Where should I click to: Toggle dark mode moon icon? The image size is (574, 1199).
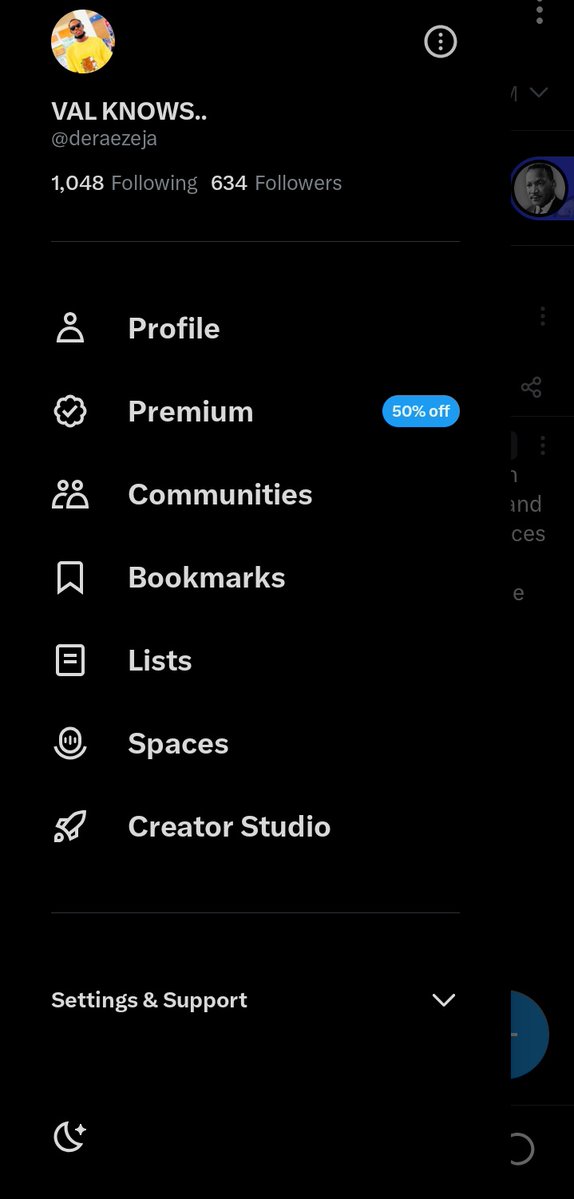tap(70, 1136)
